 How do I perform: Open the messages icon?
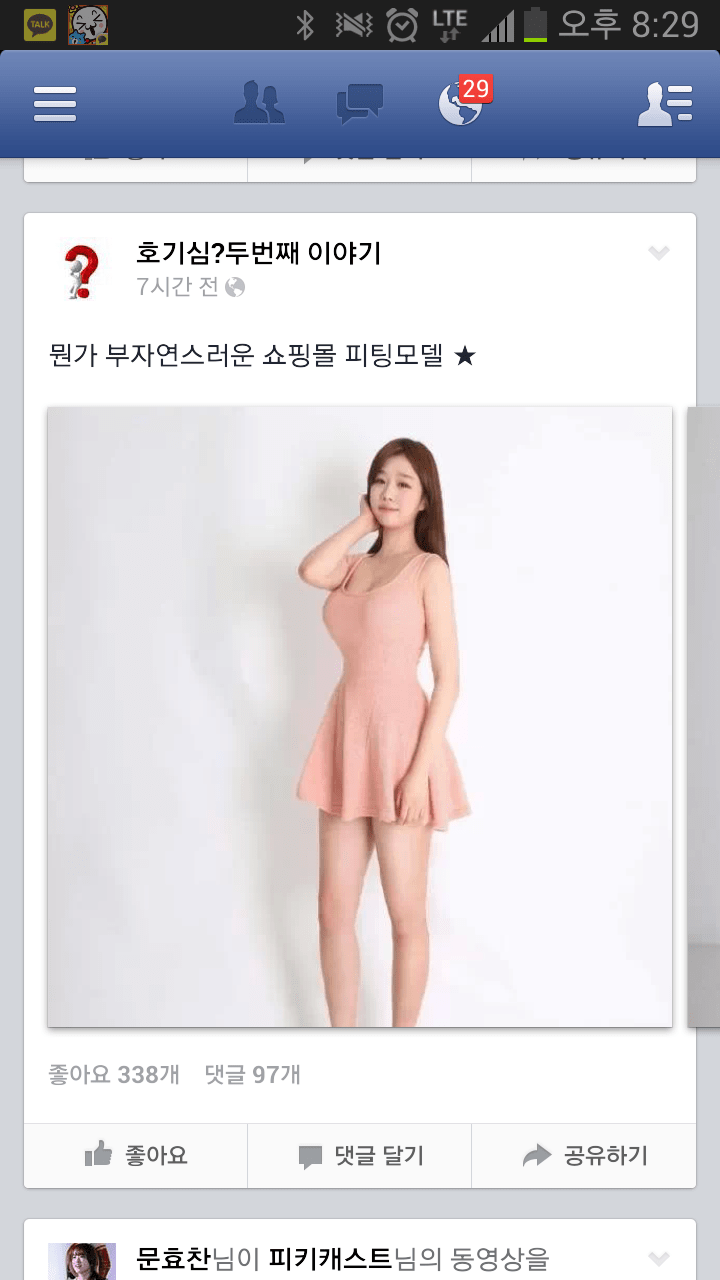359,104
